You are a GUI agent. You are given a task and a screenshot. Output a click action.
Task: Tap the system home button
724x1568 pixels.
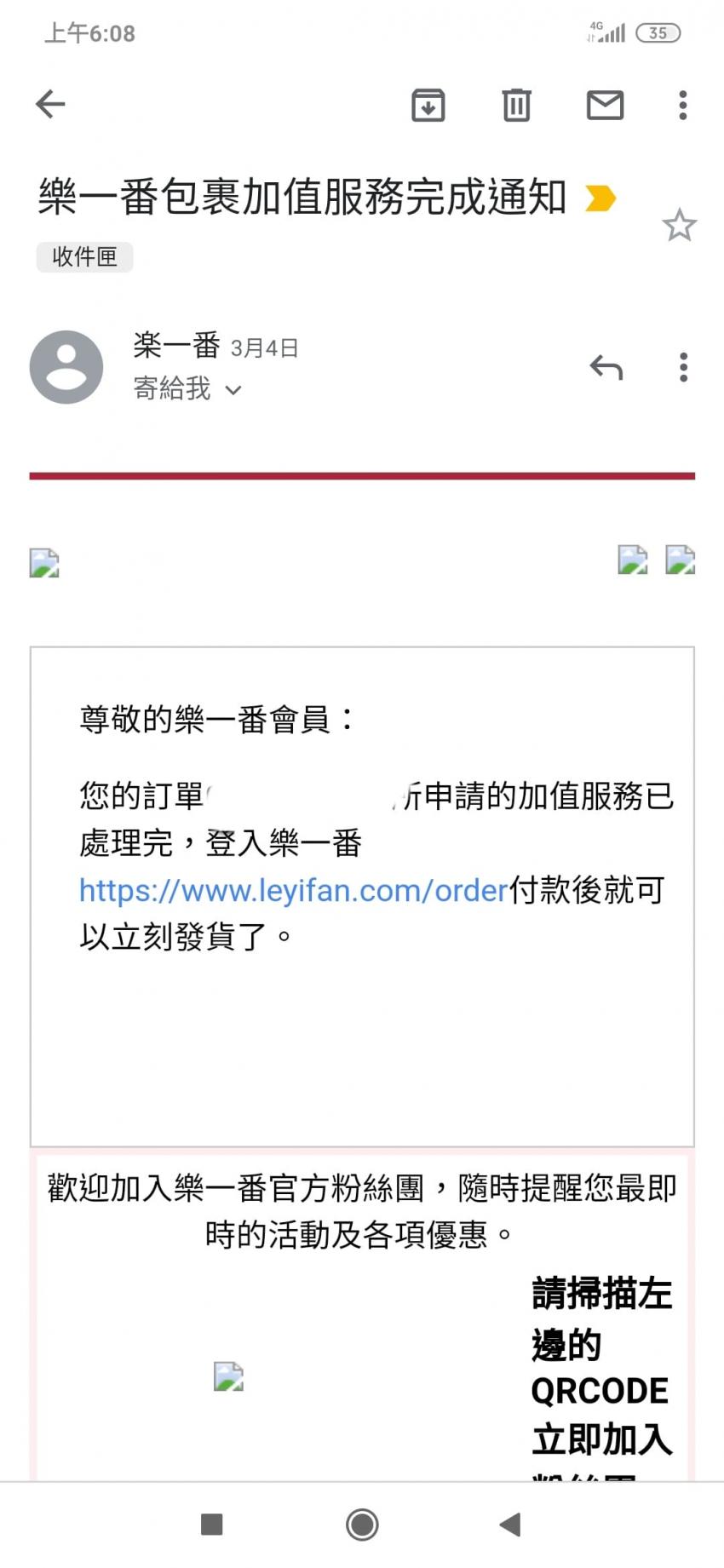362,1525
